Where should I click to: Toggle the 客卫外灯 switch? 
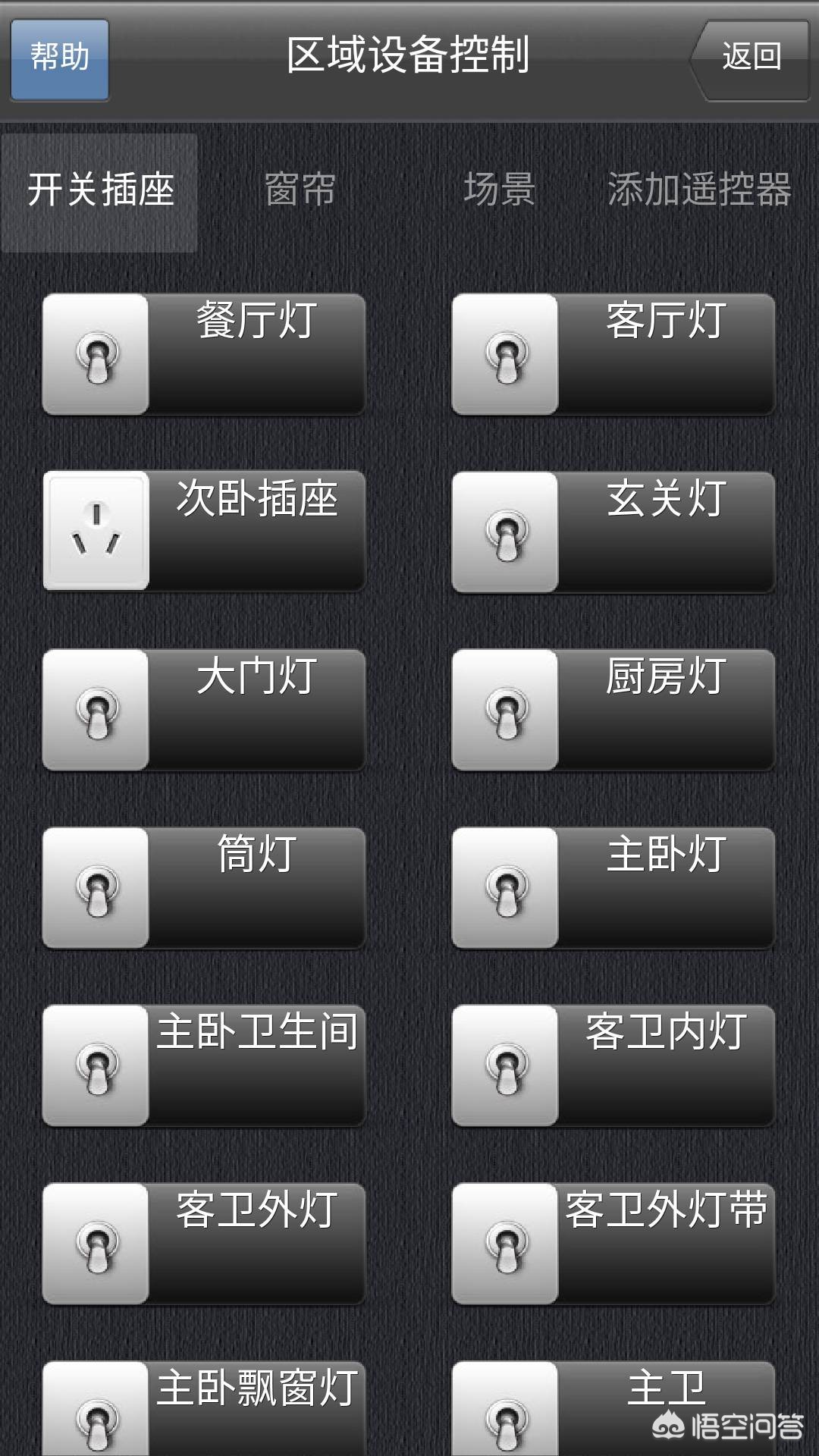[96, 1244]
